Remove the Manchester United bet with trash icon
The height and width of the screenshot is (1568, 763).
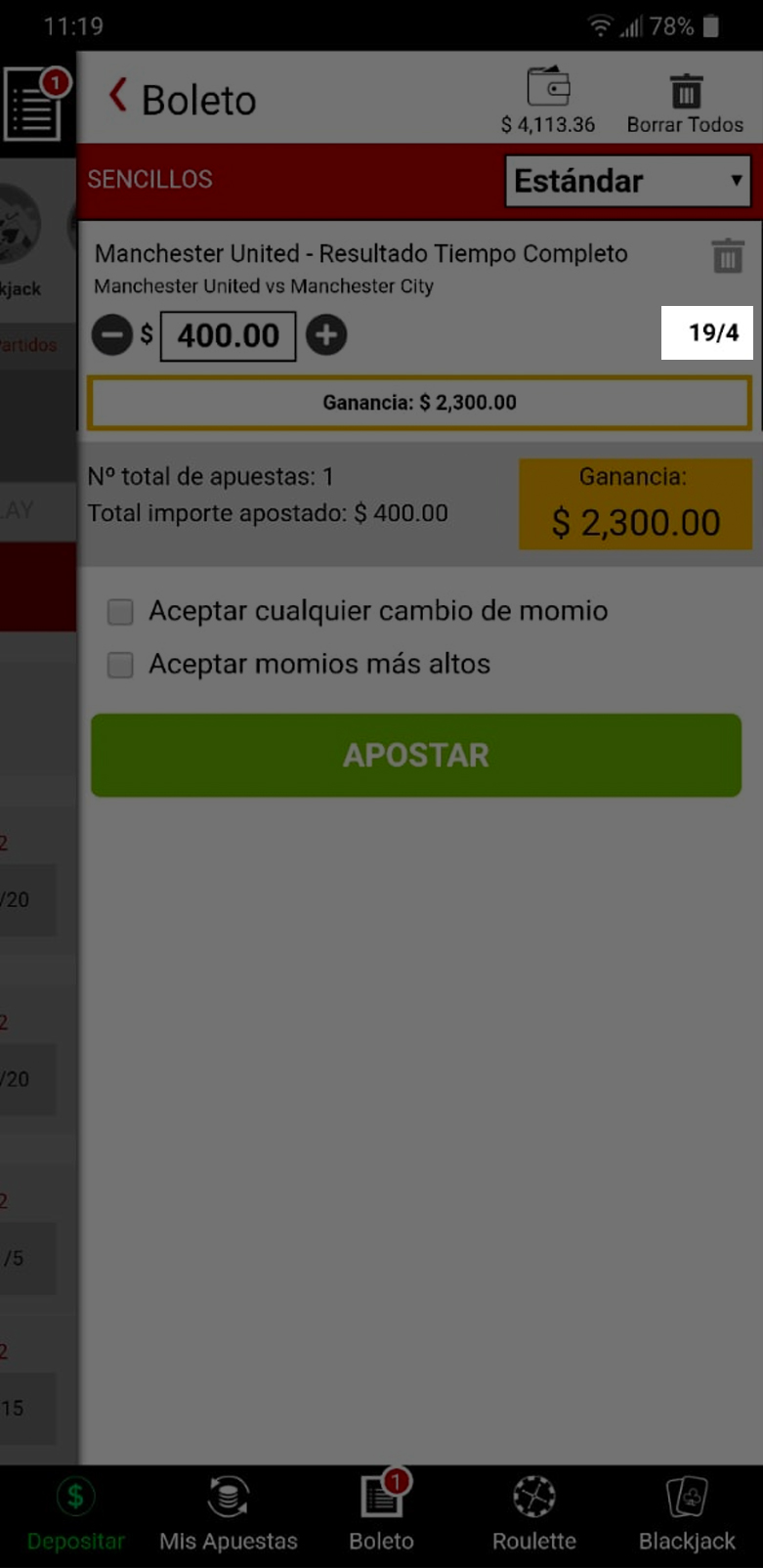728,256
